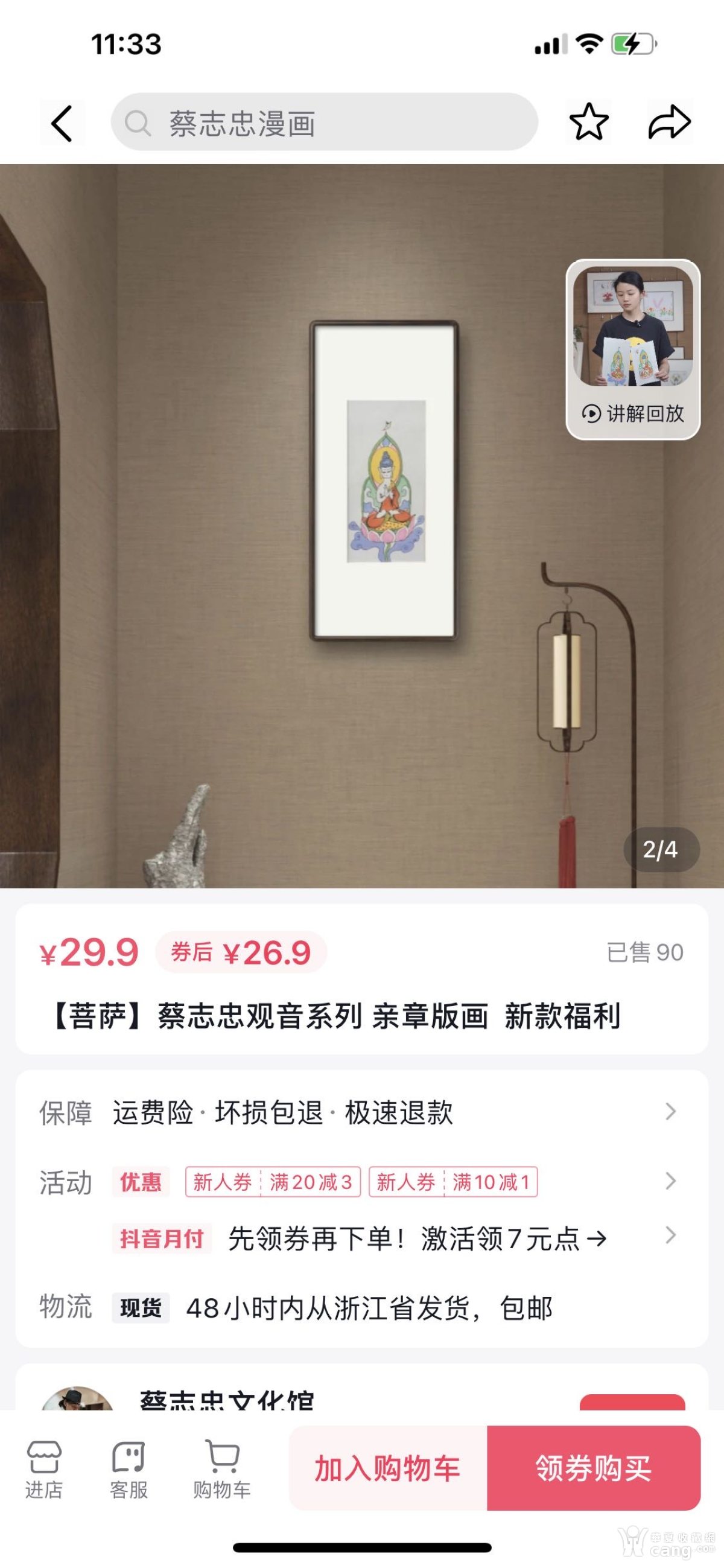724x1568 pixels.
Task: Open the 保障 guarantee details row
Action: [361, 1112]
